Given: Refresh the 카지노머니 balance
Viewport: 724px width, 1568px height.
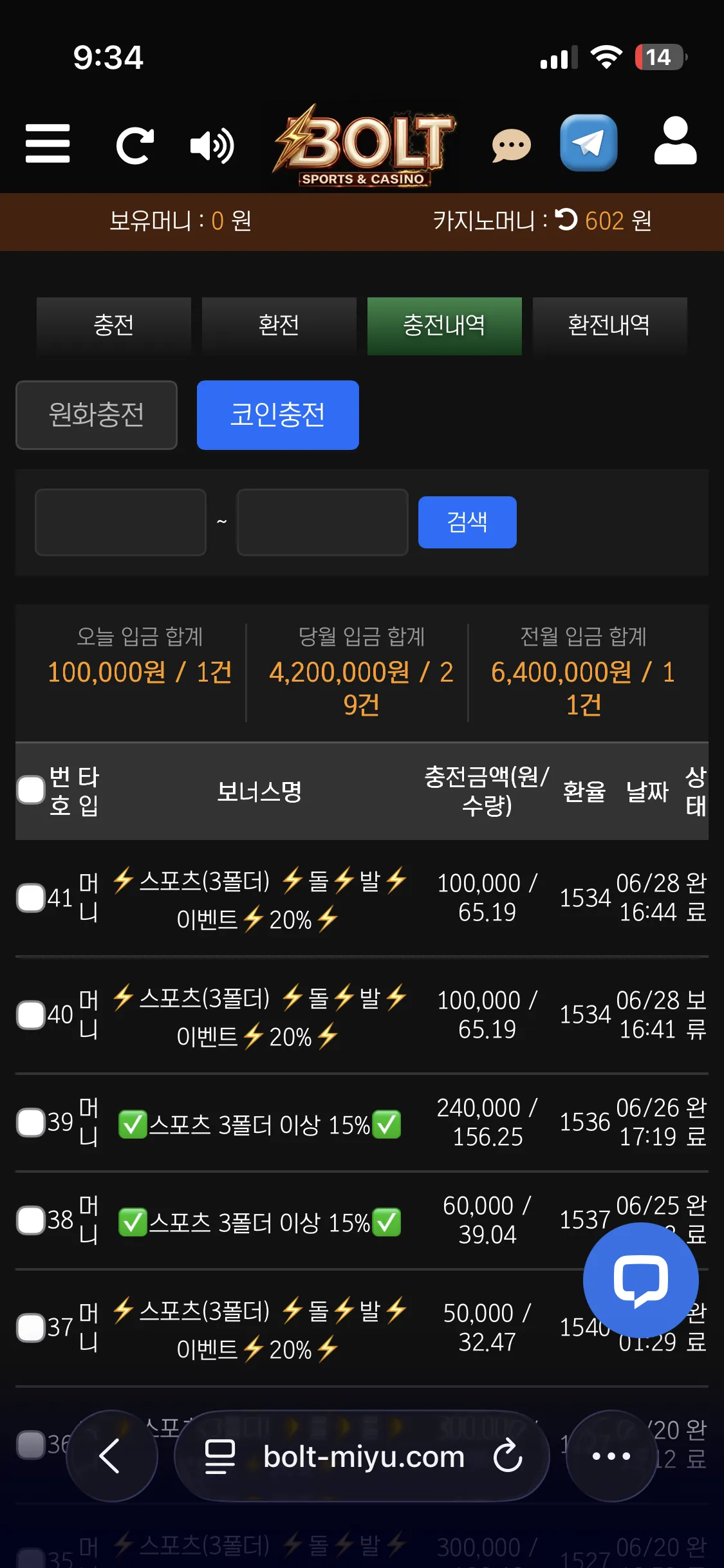Looking at the screenshot, I should pyautogui.click(x=566, y=220).
